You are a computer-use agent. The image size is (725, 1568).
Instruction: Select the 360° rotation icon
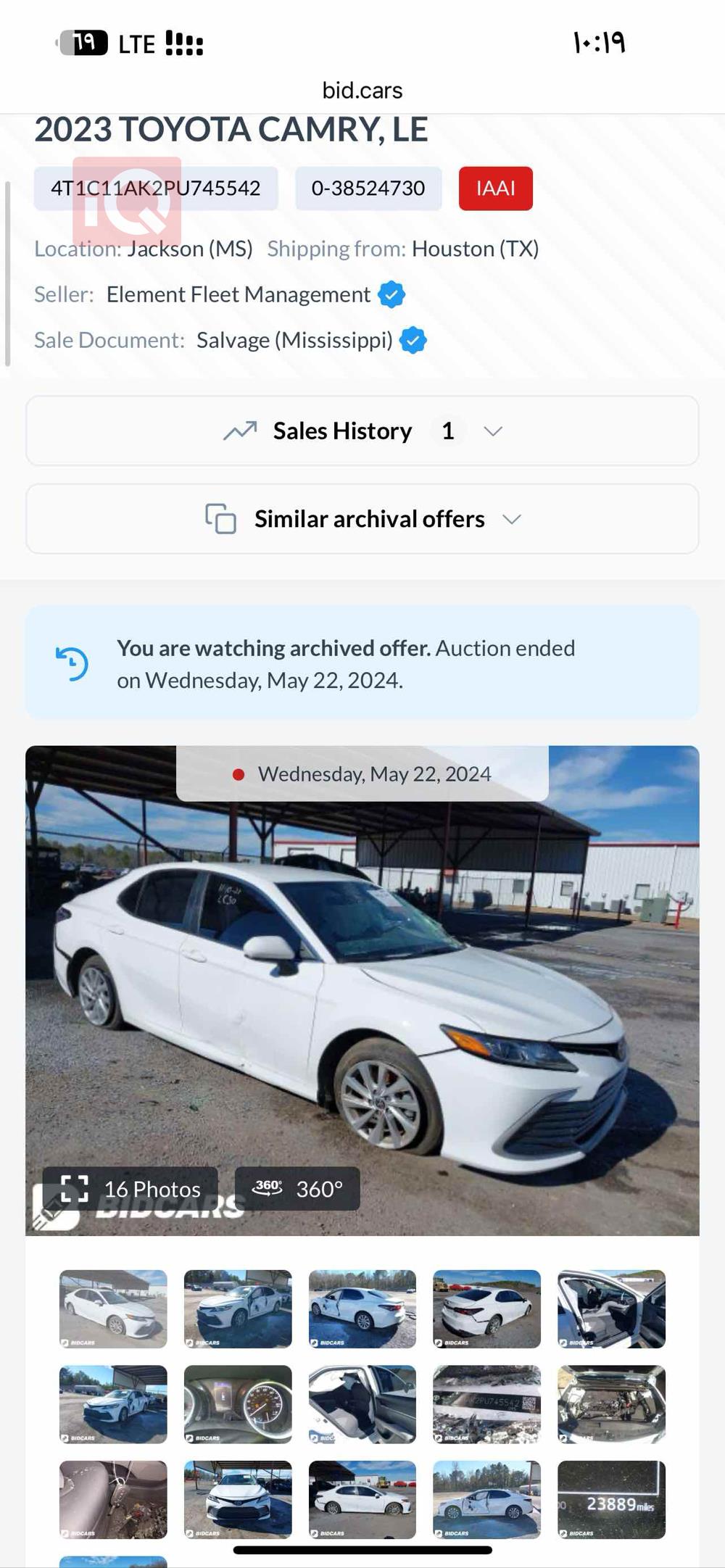coord(268,1188)
